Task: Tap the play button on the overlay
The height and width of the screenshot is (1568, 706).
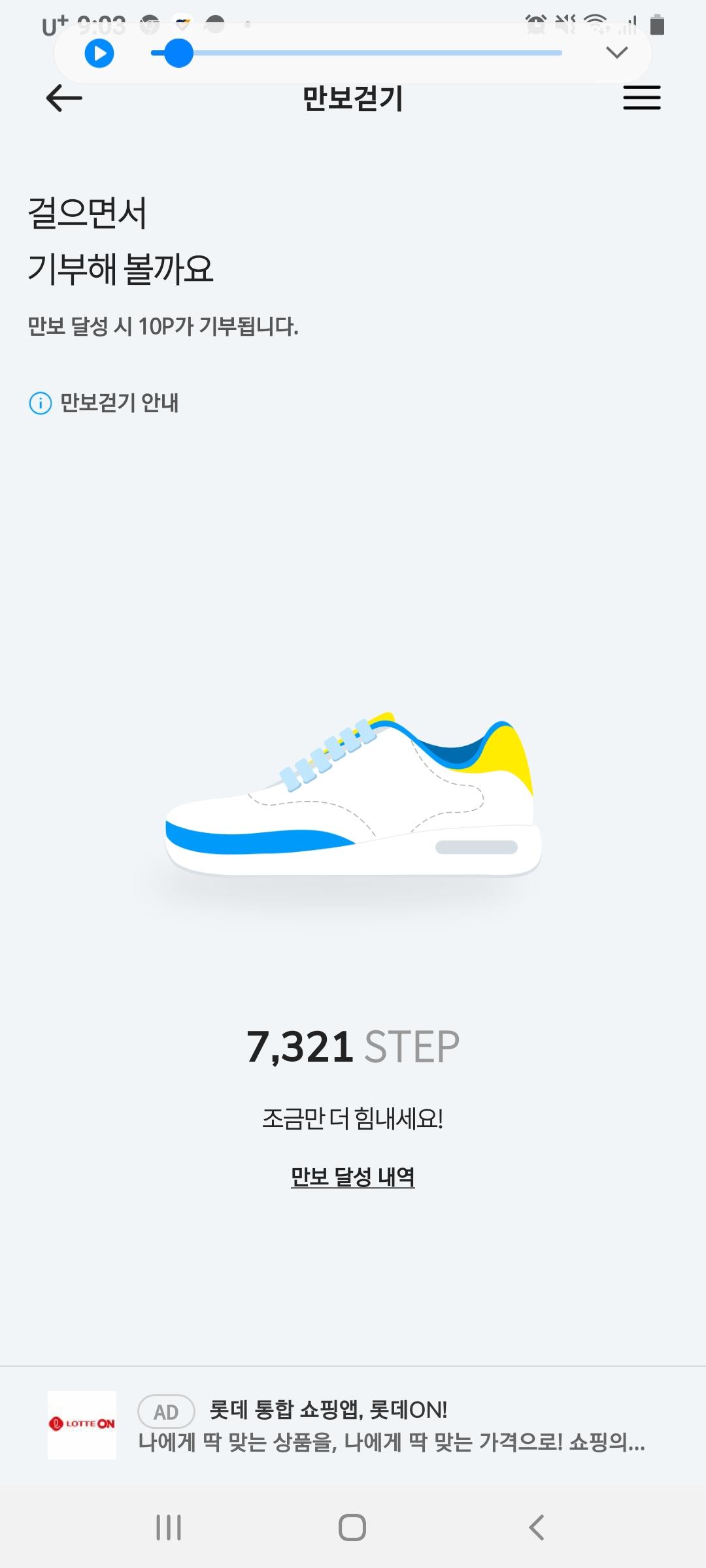Action: click(99, 54)
